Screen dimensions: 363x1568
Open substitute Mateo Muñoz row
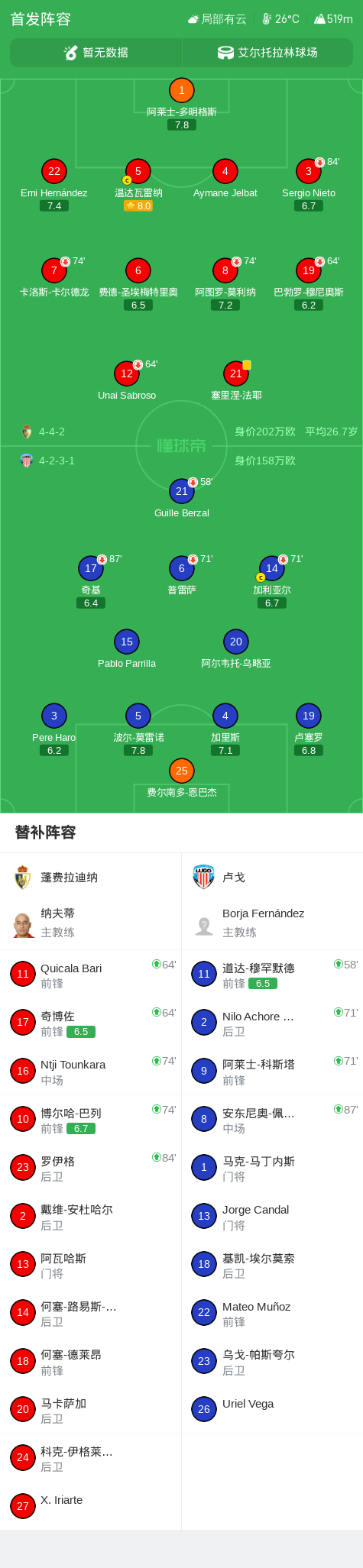272,1314
